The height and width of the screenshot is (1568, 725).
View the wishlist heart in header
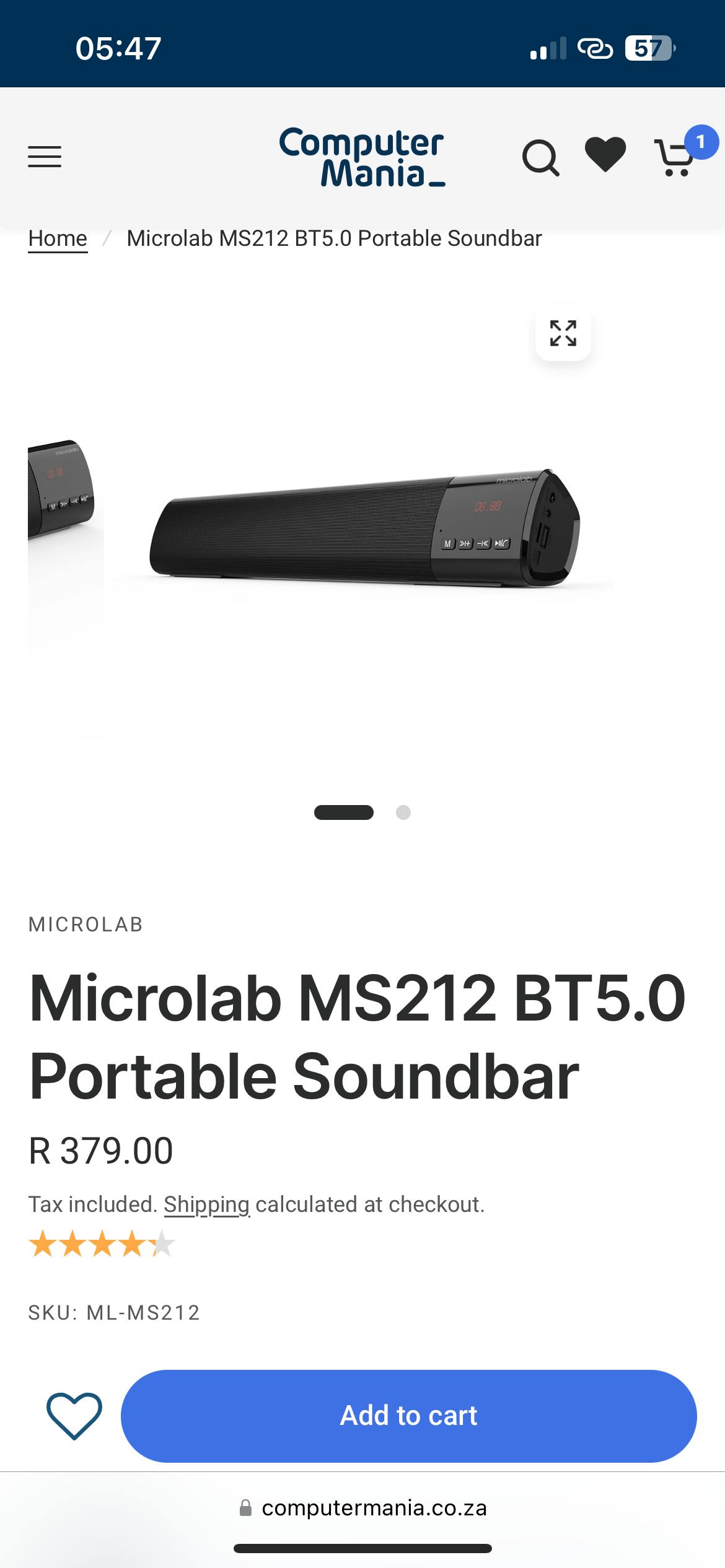pos(605,154)
